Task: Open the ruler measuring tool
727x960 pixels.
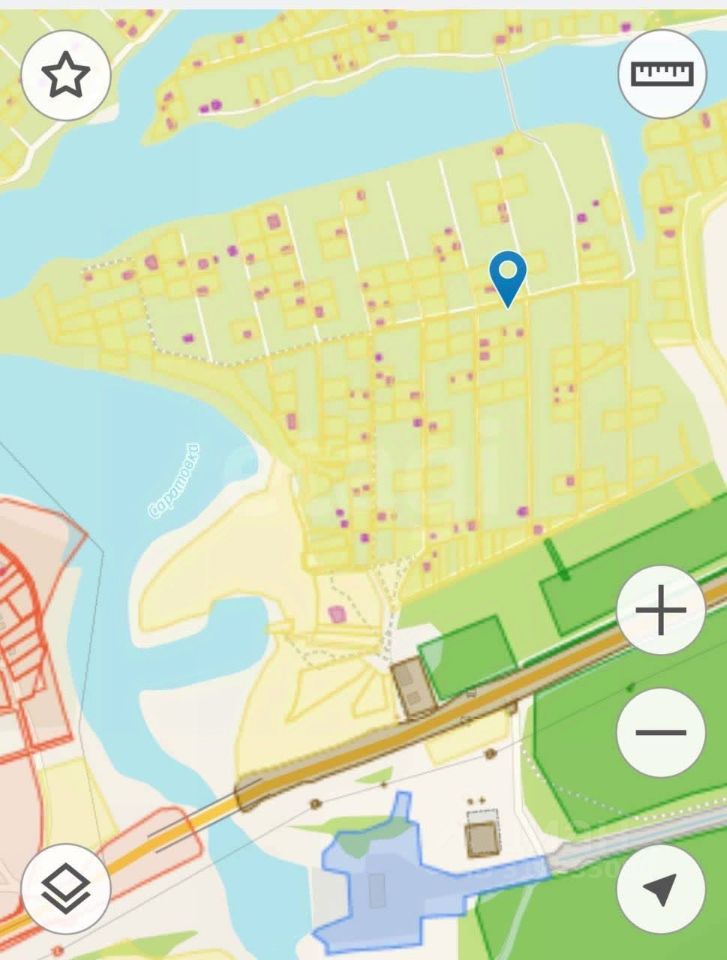Action: click(x=662, y=73)
